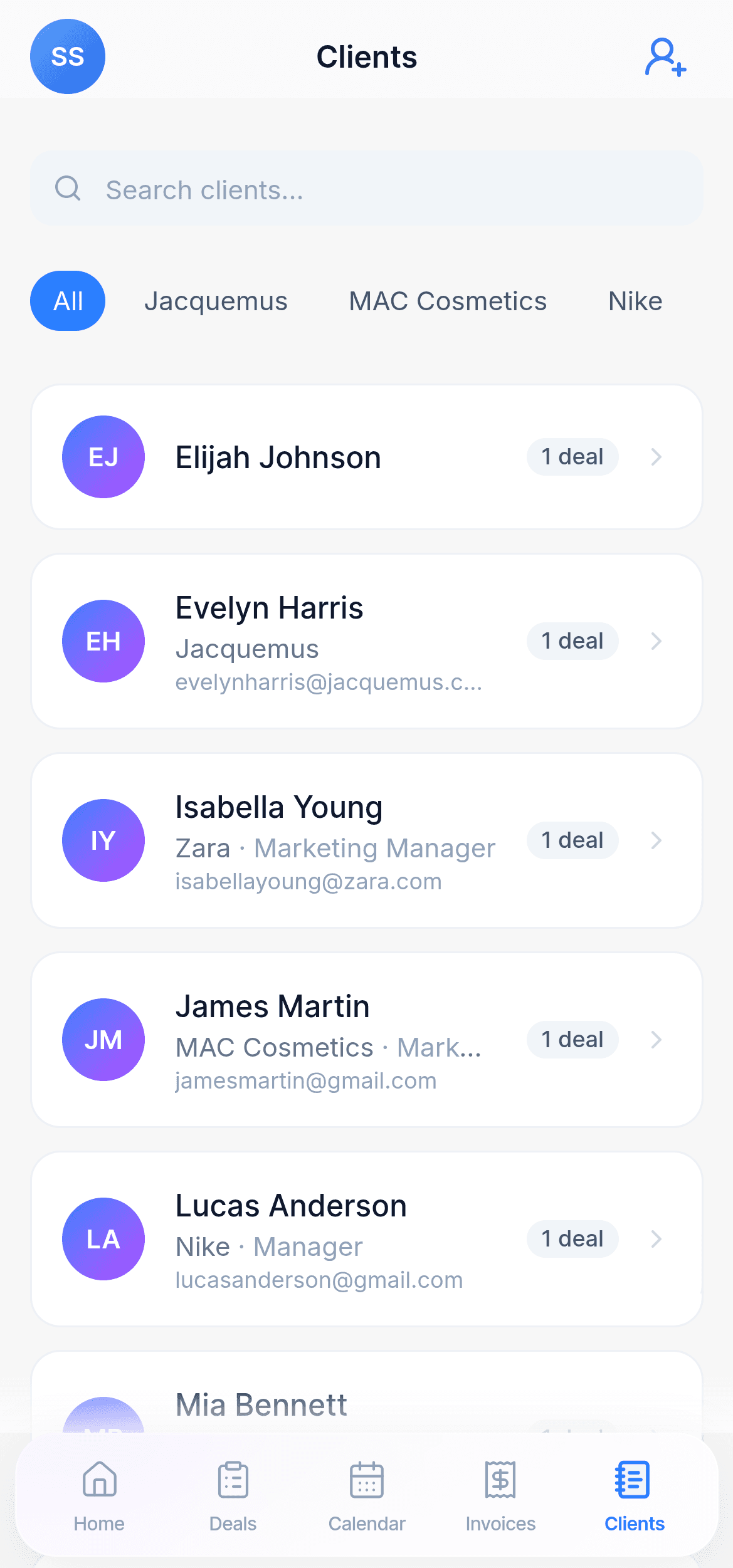
Task: Expand Lucas Anderson's card chevron
Action: [x=657, y=1238]
